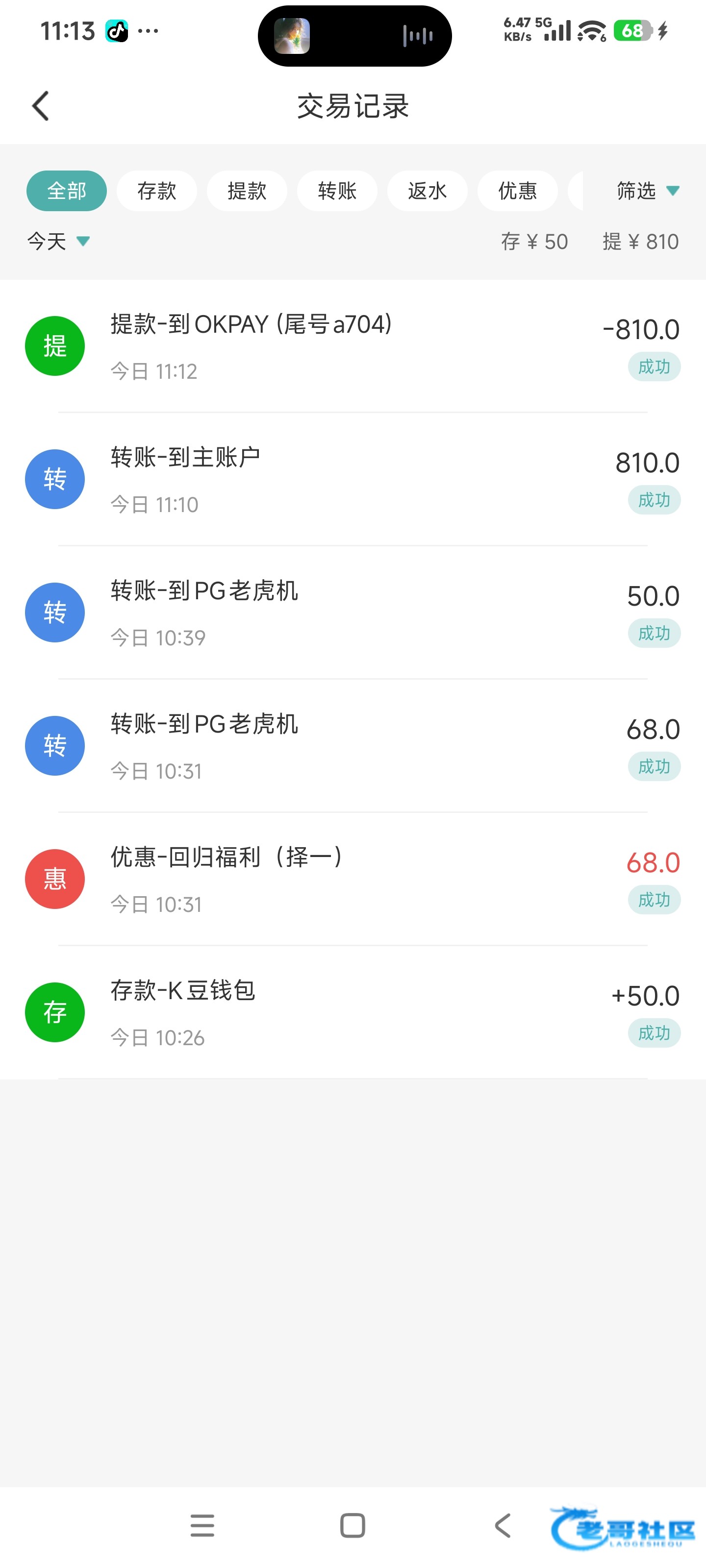This screenshot has width=706, height=1568.
Task: Go back from 交易记录 page
Action: click(x=40, y=106)
